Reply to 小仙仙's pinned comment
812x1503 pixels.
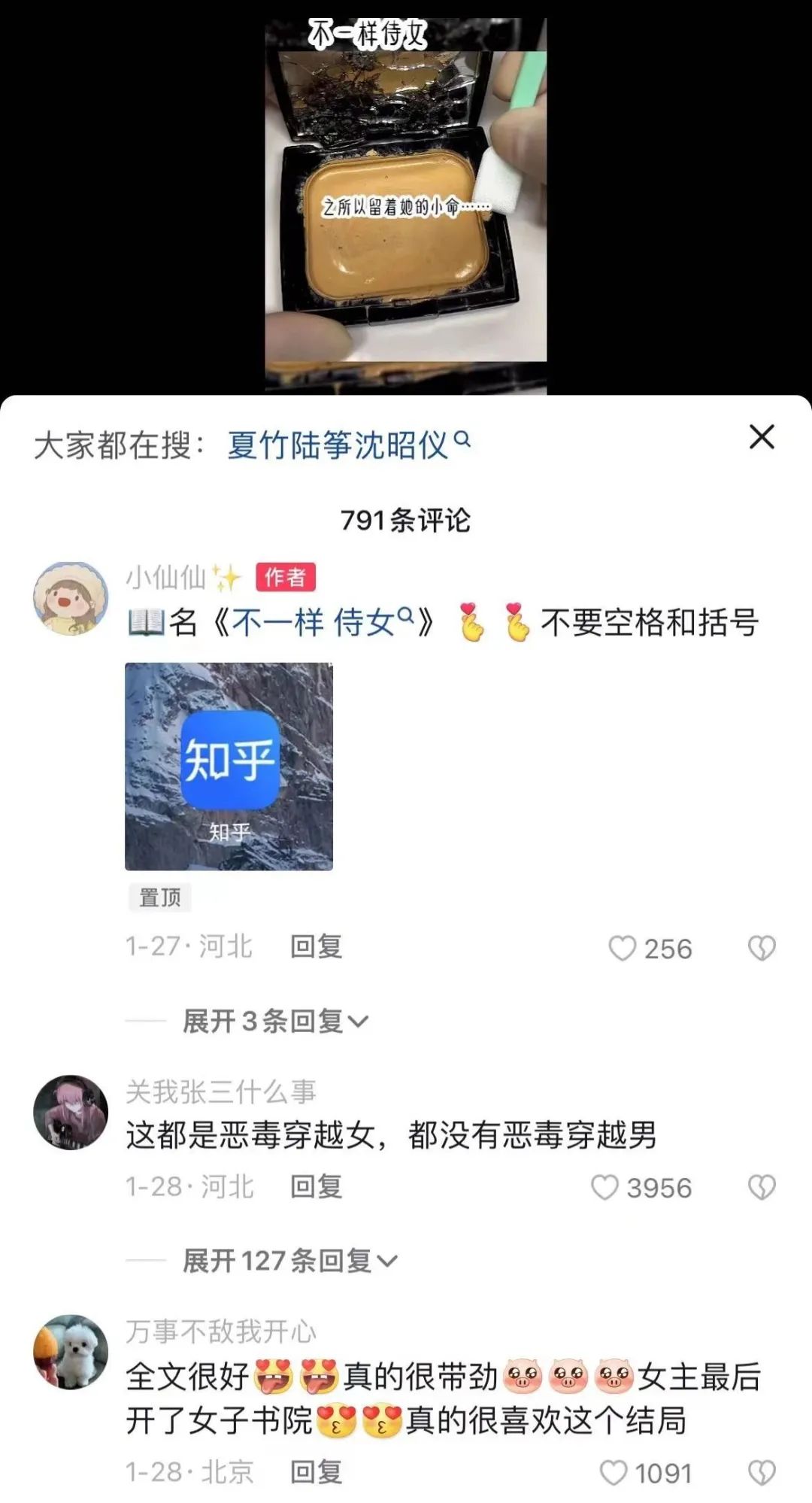click(x=316, y=946)
